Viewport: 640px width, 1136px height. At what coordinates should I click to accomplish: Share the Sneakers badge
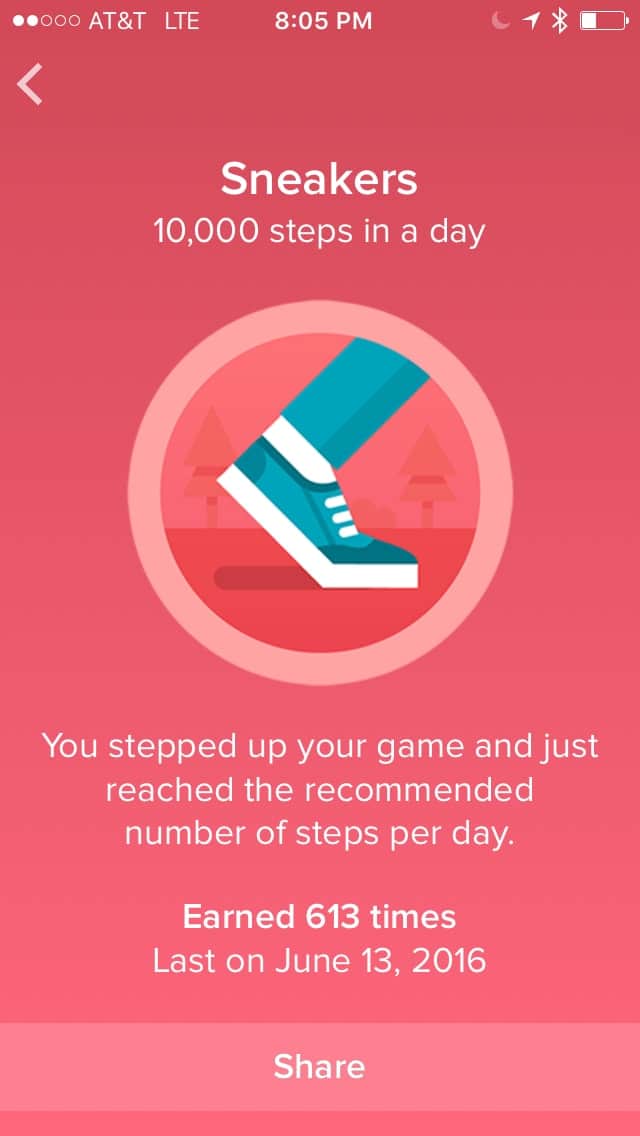pyautogui.click(x=320, y=1066)
